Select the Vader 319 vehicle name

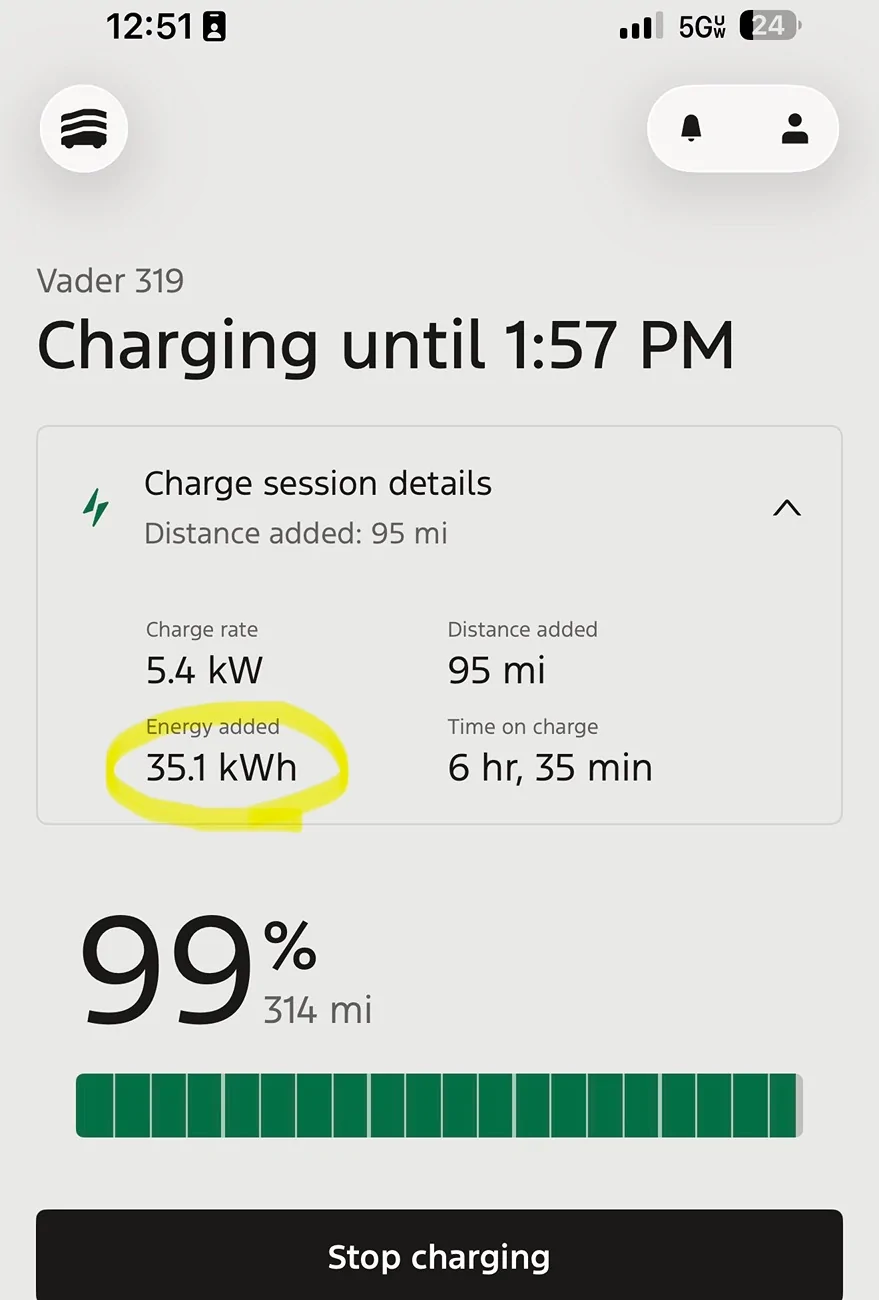pos(110,281)
